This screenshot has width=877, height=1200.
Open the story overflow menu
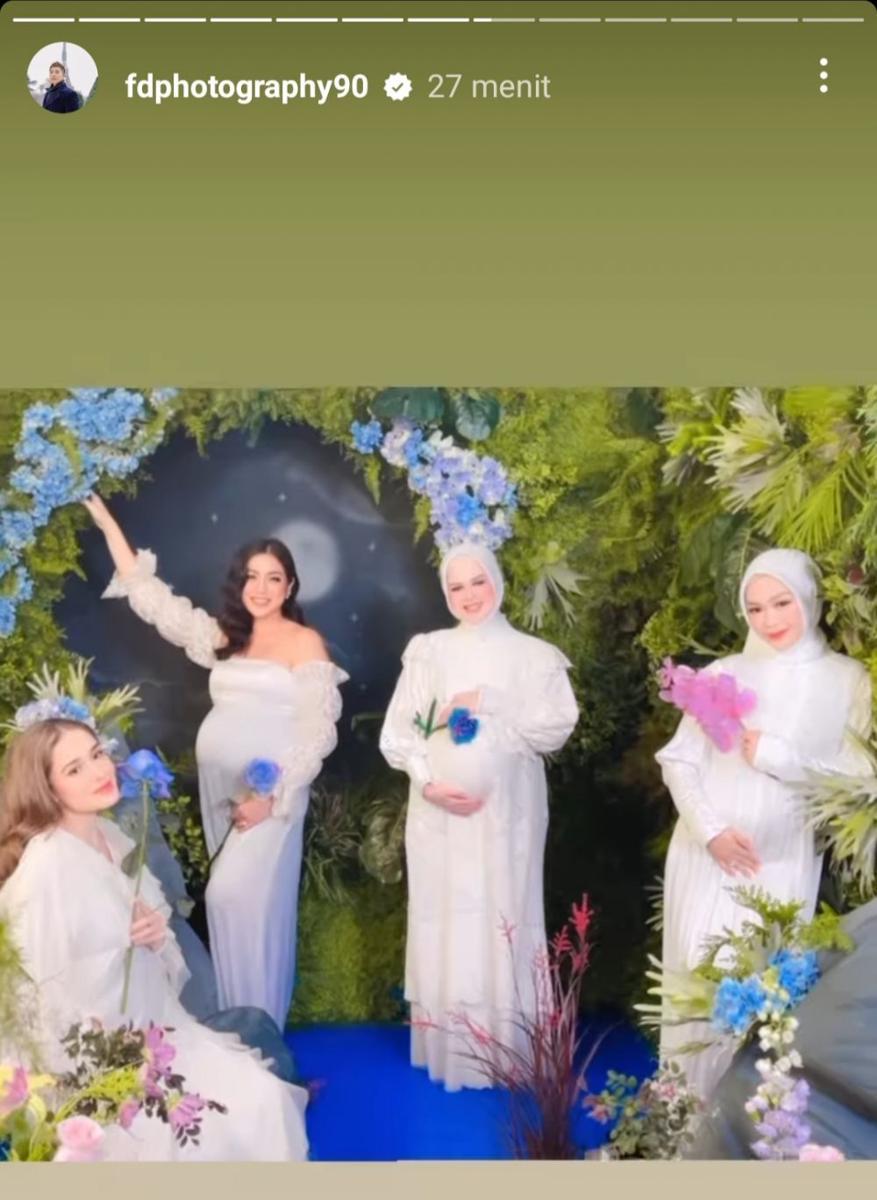coord(822,76)
